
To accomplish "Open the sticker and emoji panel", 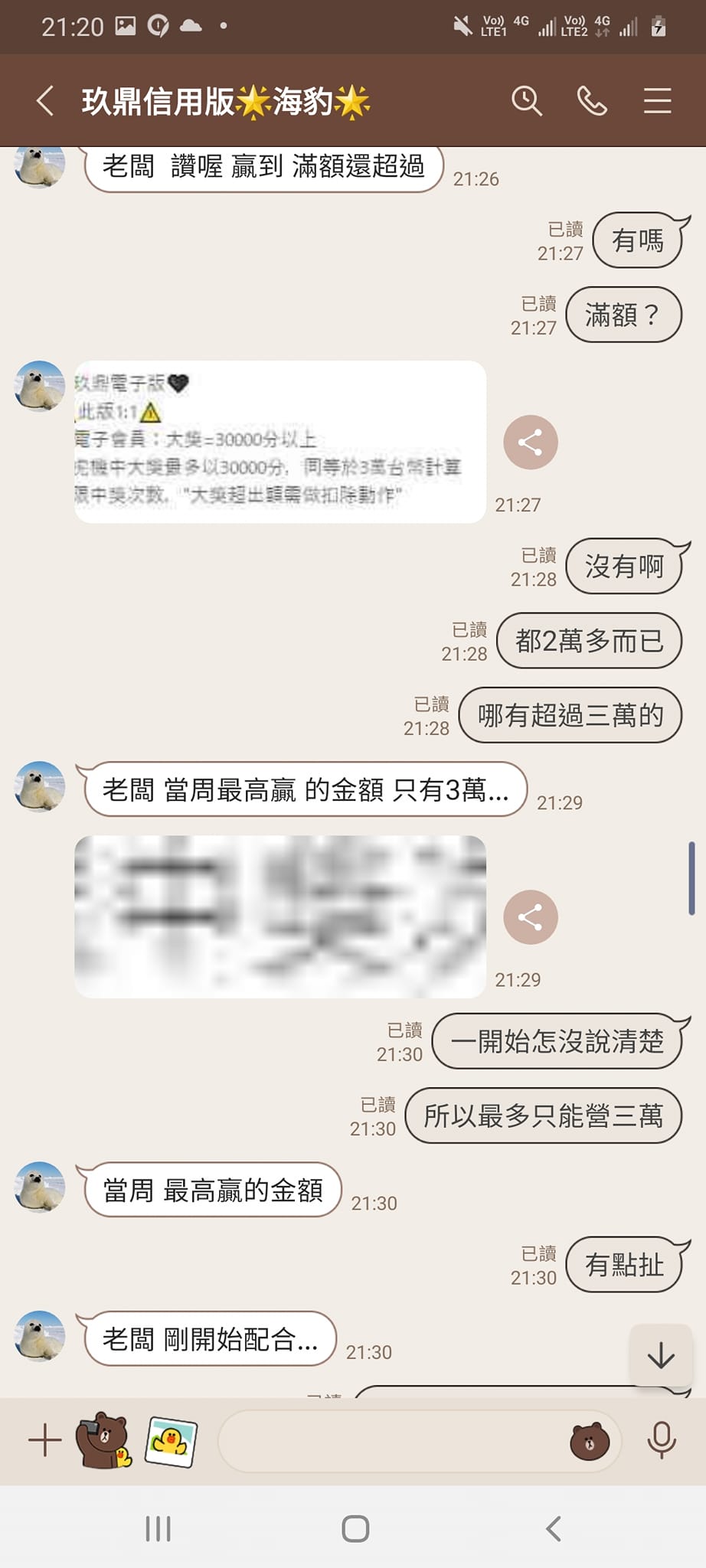I will pos(590,1442).
